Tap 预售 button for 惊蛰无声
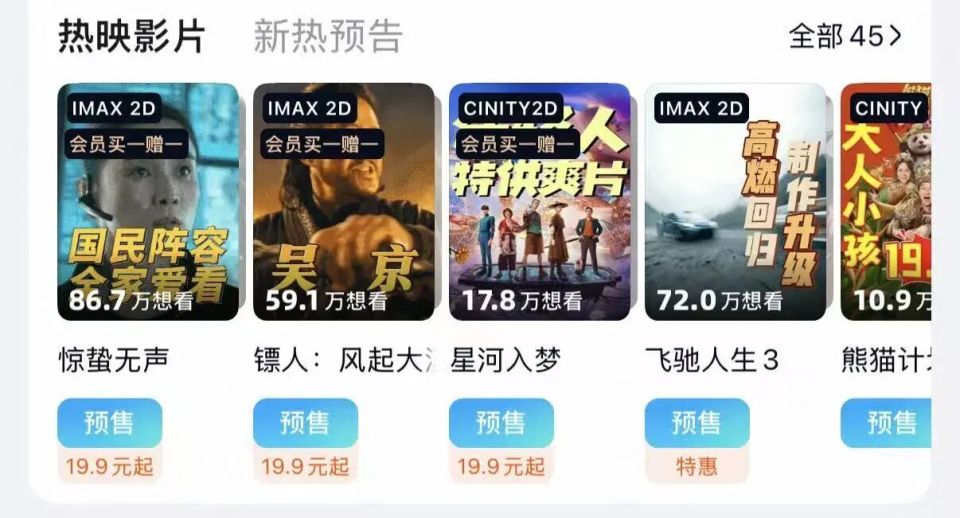The width and height of the screenshot is (960, 518). (109, 423)
